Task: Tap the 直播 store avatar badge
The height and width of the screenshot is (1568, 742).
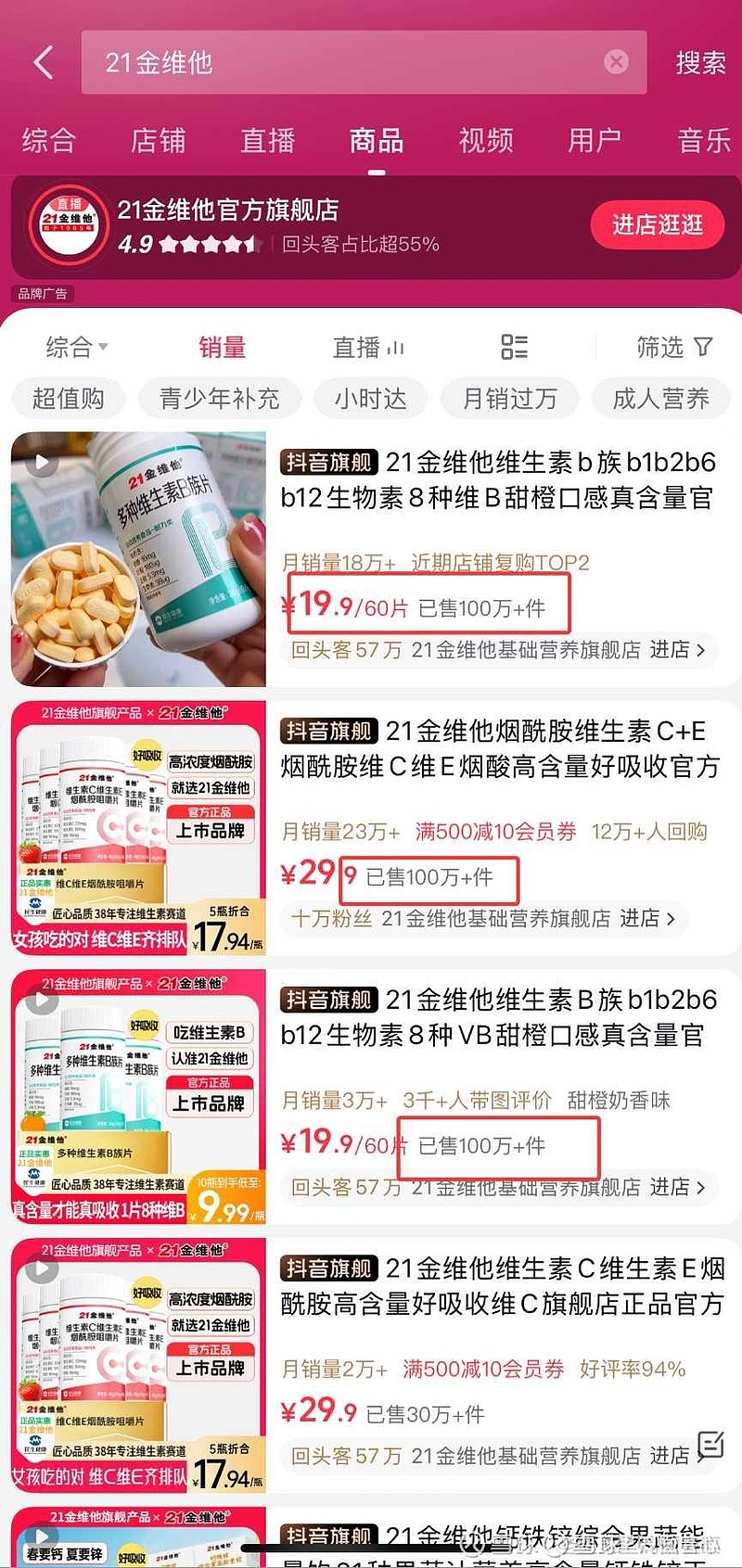Action: [x=66, y=225]
